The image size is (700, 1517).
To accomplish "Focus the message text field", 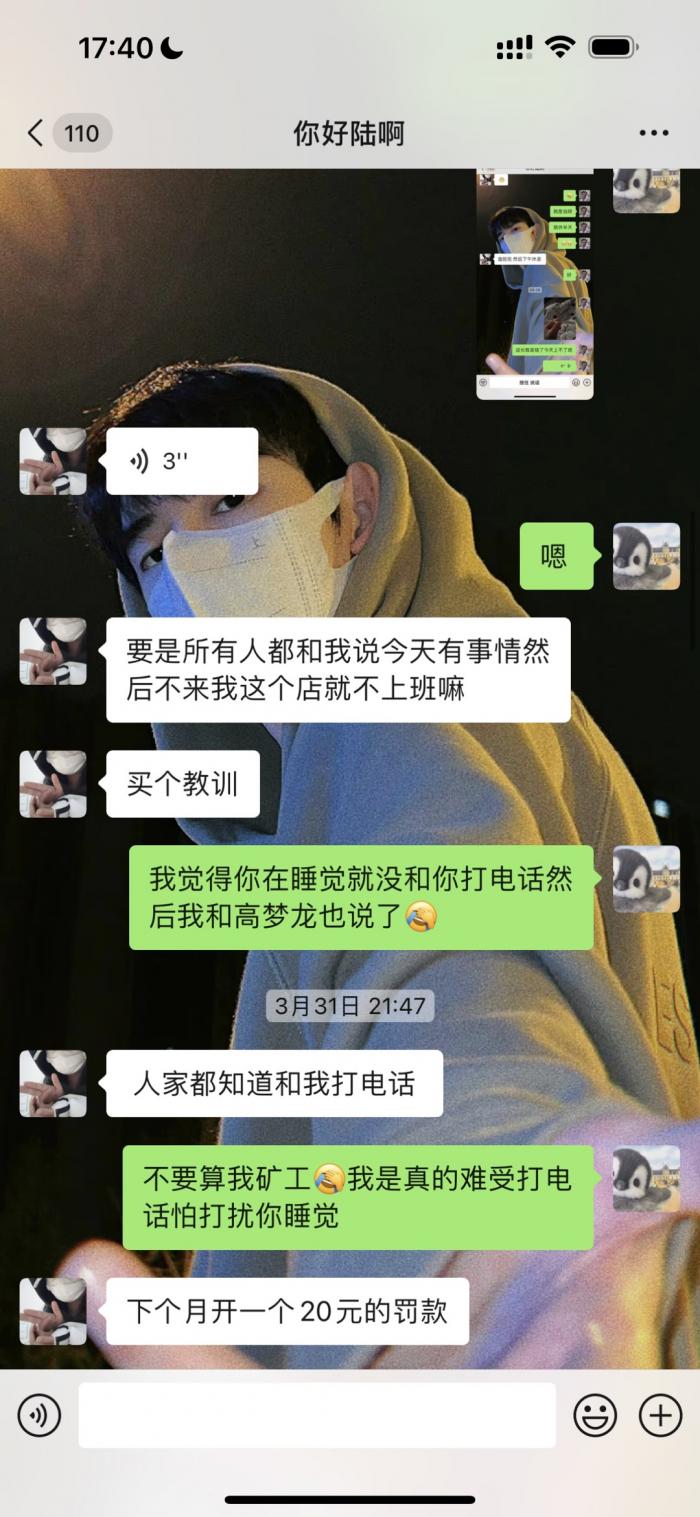I will (317, 1415).
